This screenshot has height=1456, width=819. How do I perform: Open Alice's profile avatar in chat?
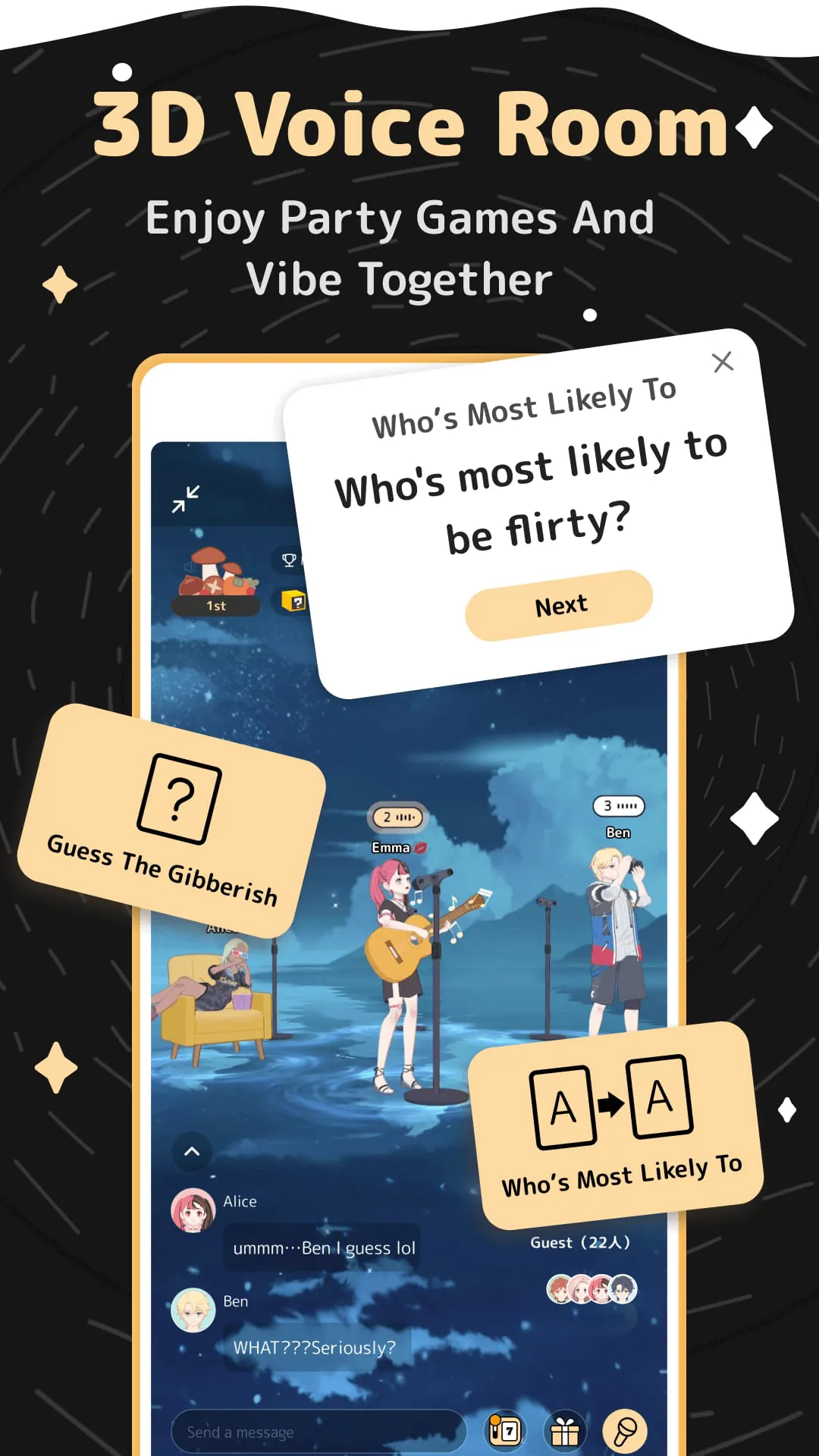pyautogui.click(x=192, y=1210)
